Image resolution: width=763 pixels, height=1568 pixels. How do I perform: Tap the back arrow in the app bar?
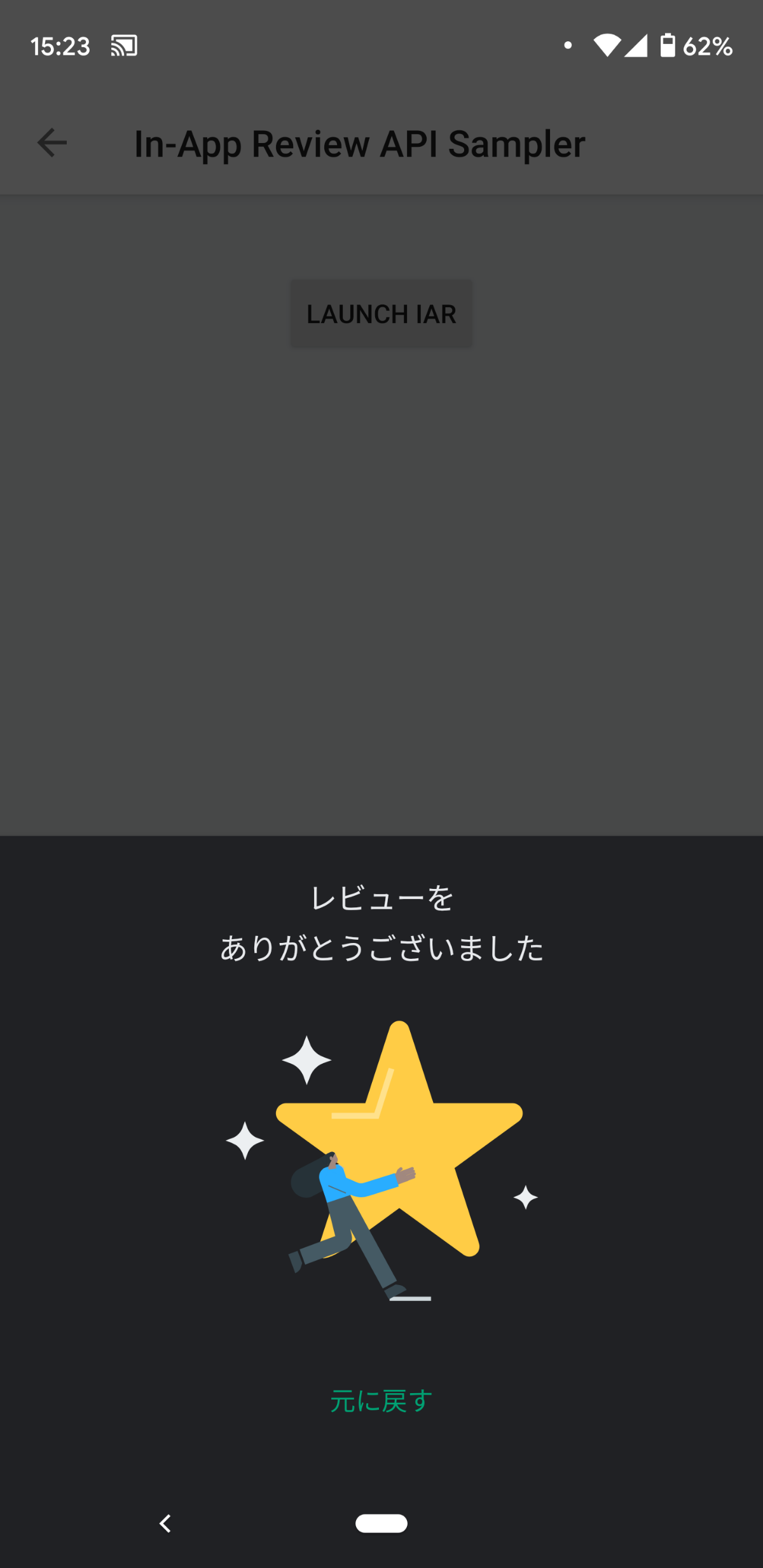(52, 144)
